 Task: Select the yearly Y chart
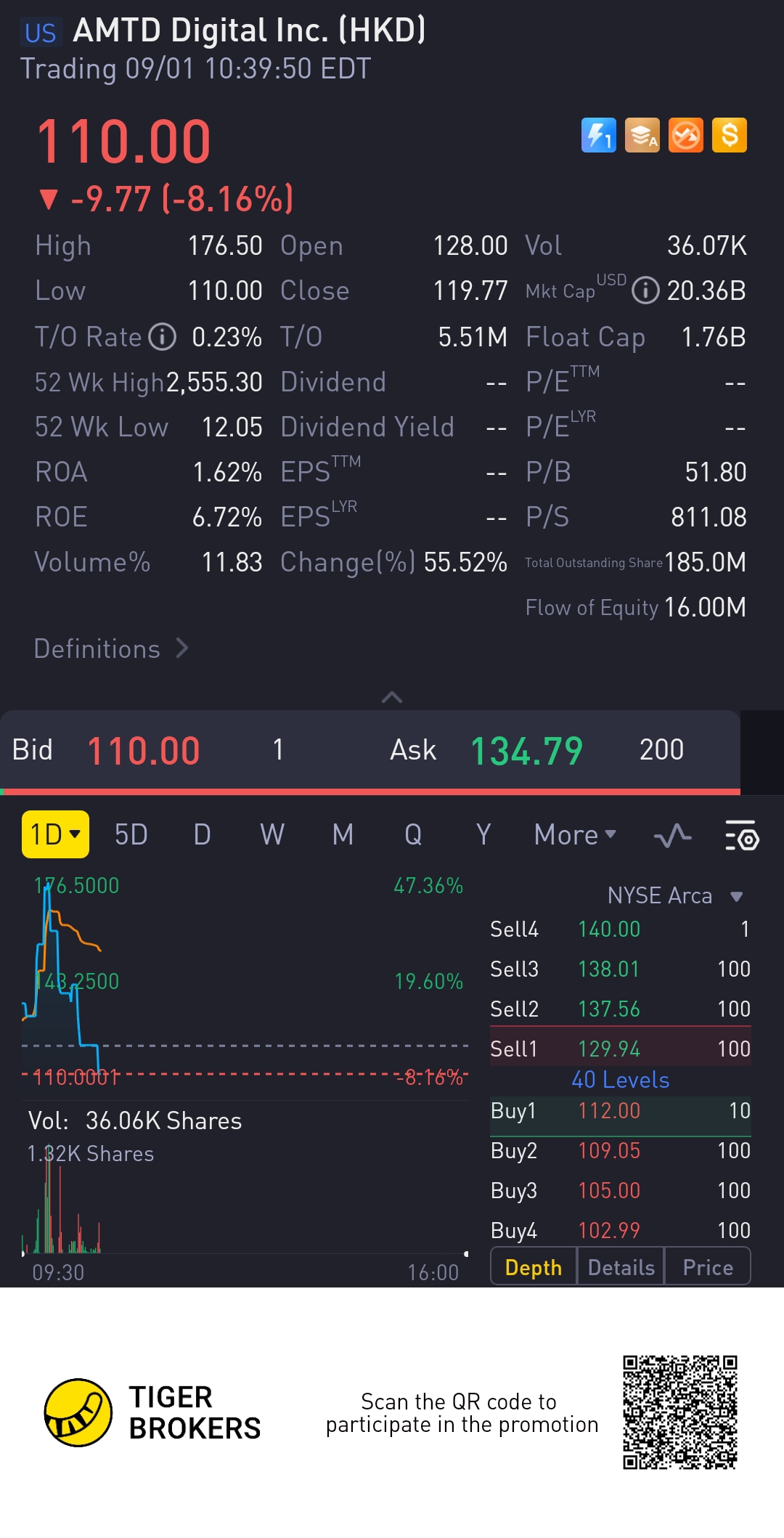tap(483, 834)
